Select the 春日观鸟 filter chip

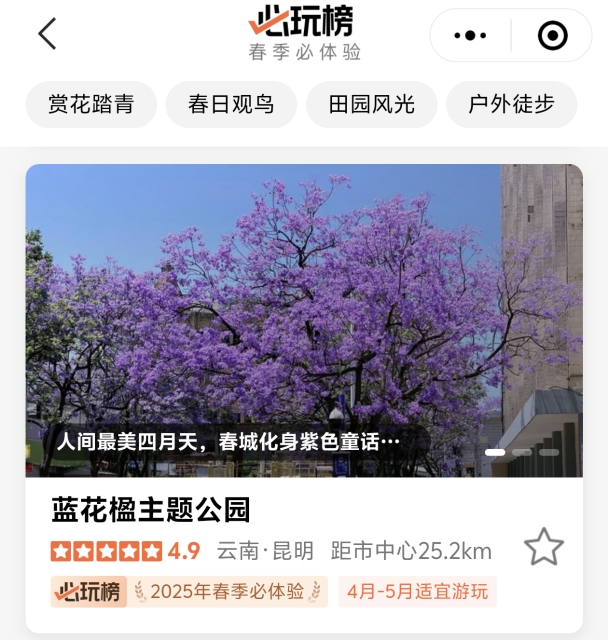pos(231,104)
